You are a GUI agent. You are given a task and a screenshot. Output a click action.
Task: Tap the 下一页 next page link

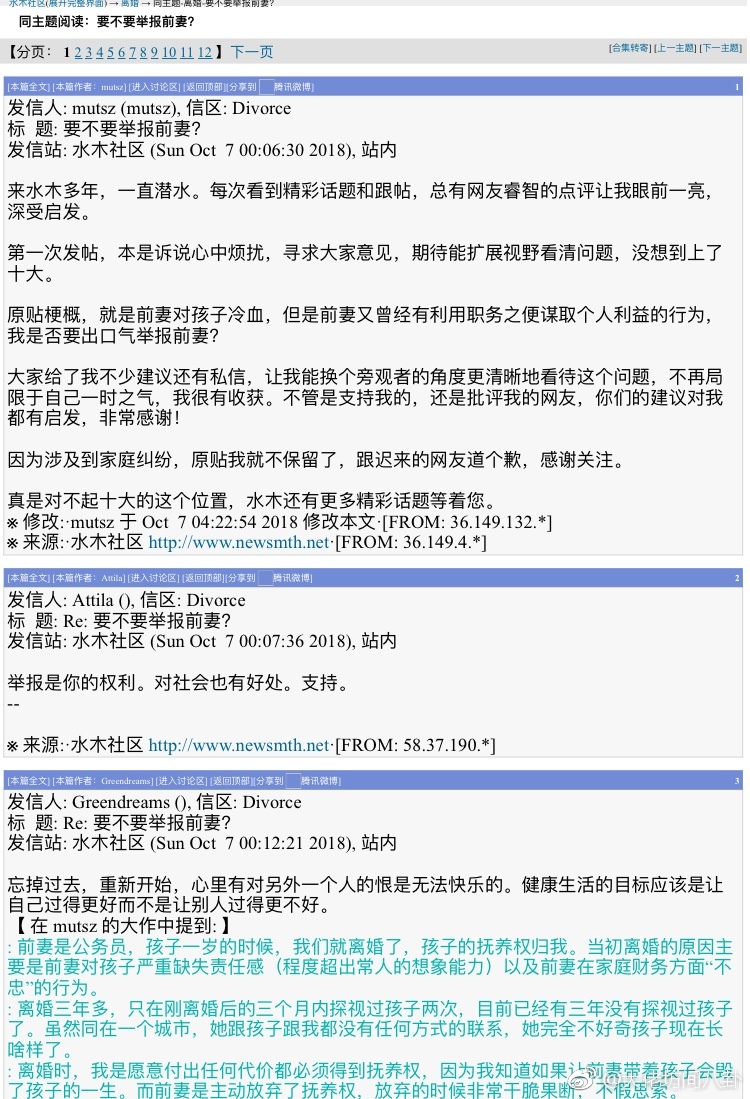[x=251, y=52]
